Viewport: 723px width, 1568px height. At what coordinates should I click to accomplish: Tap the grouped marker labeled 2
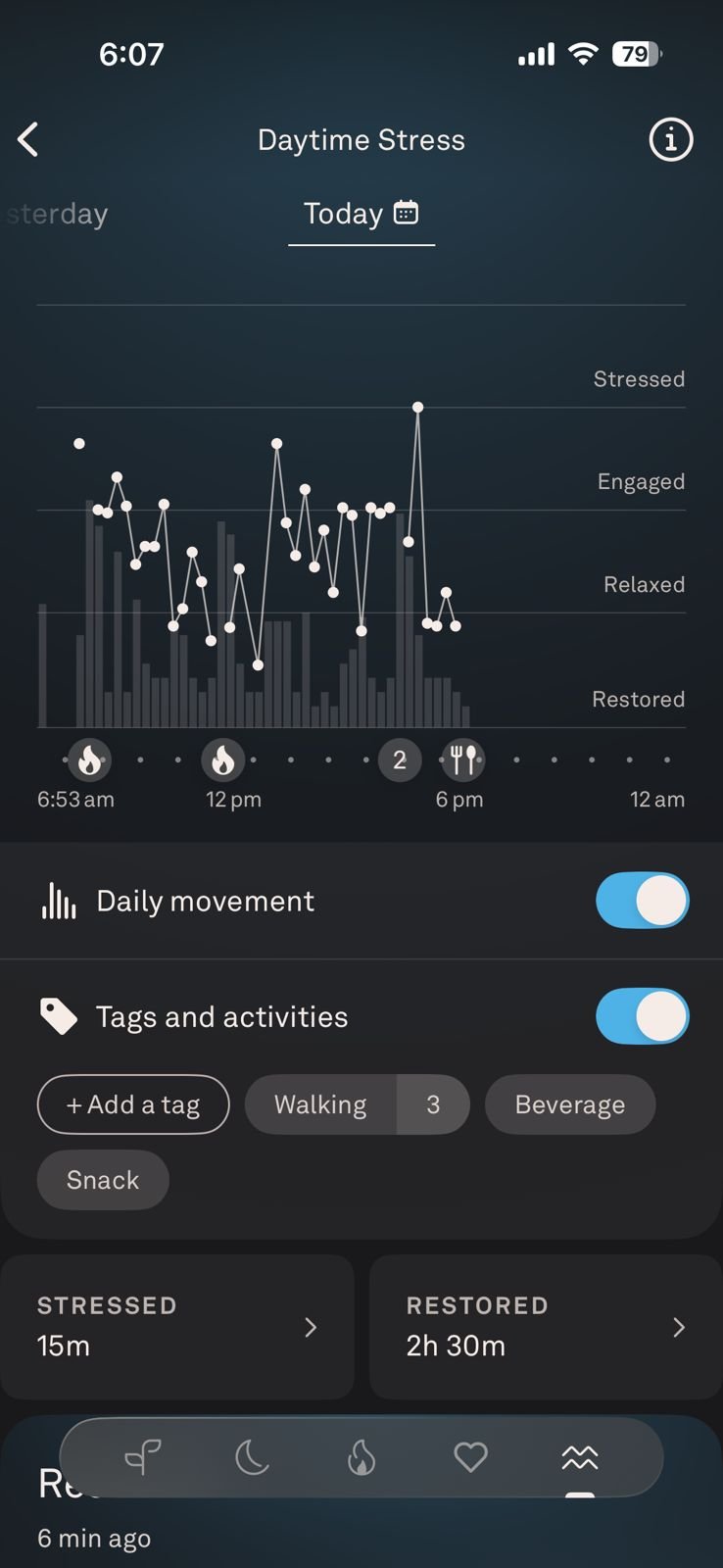(399, 759)
